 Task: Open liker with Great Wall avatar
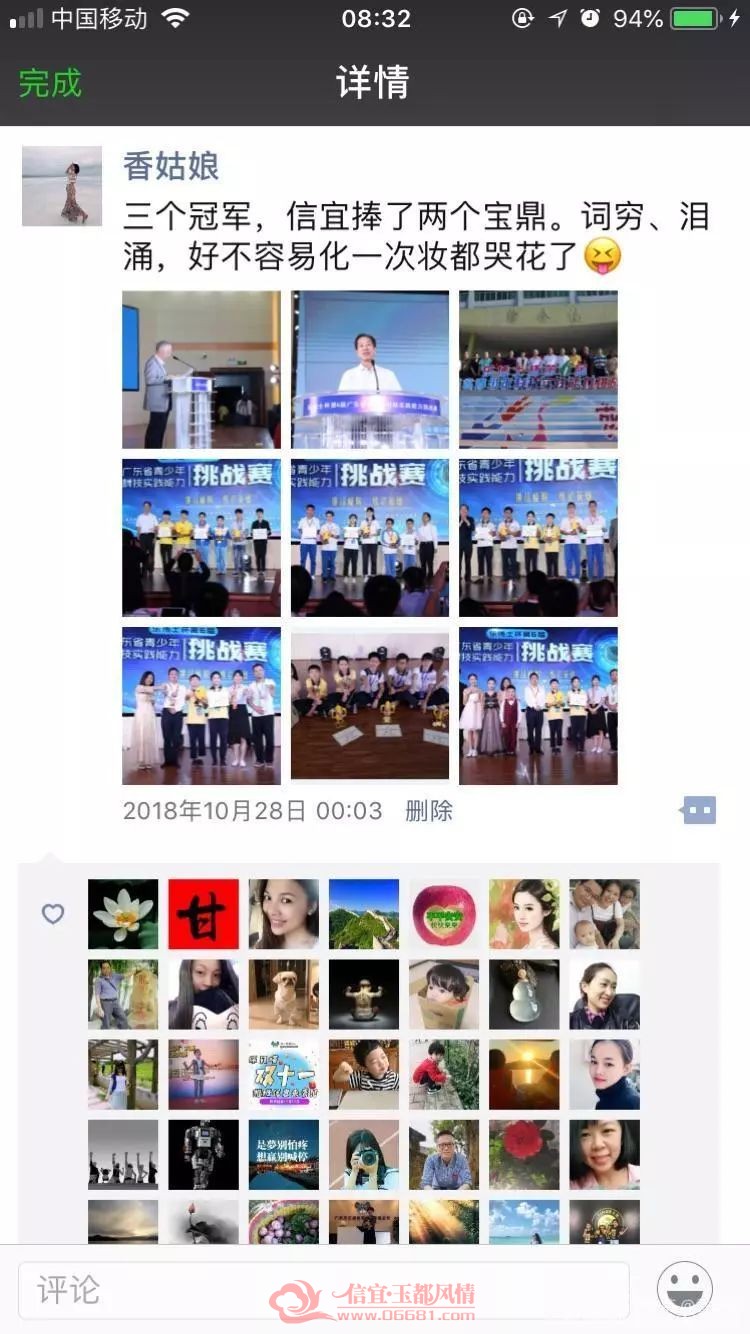(364, 914)
